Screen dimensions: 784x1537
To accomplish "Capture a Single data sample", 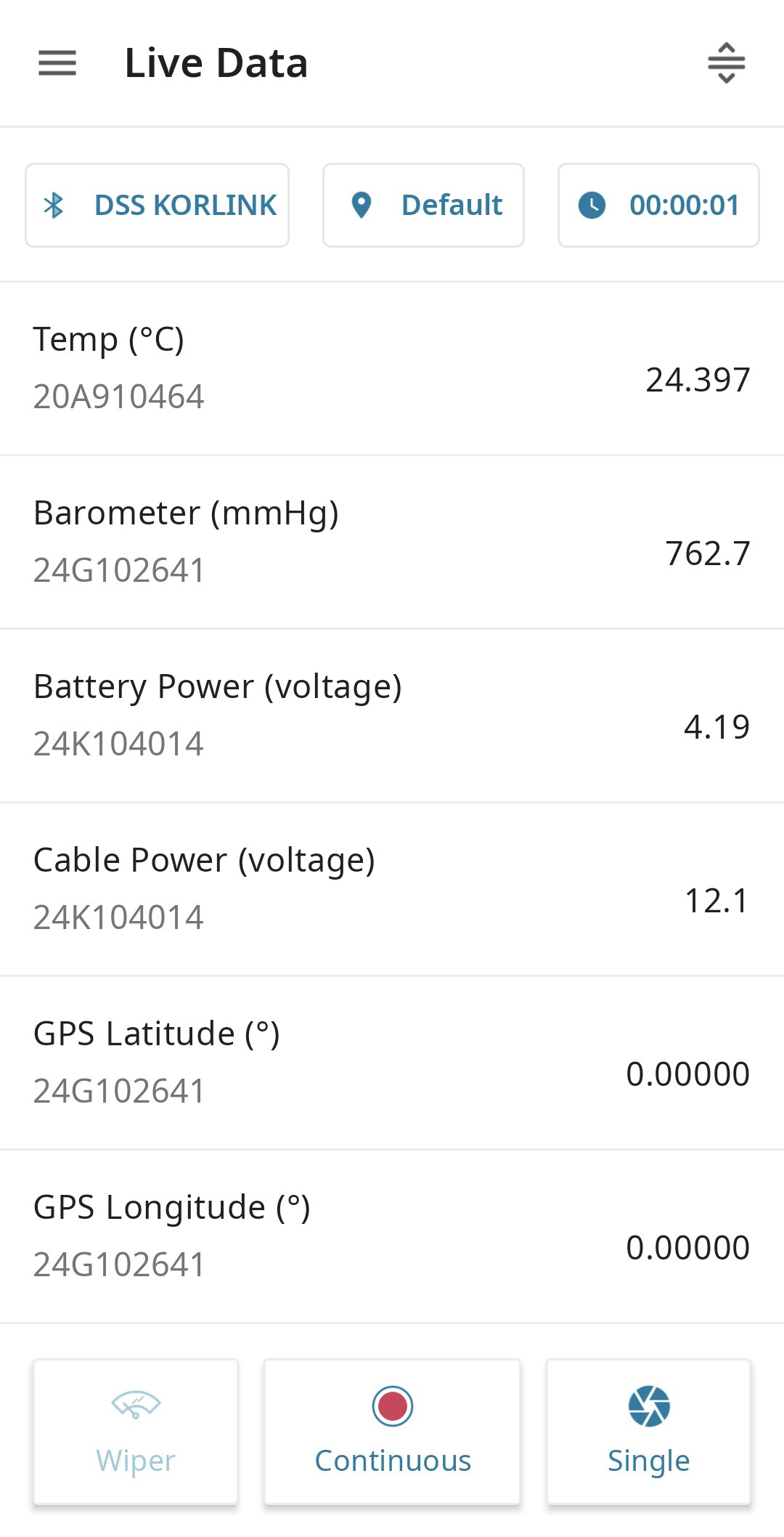I will tap(648, 1431).
